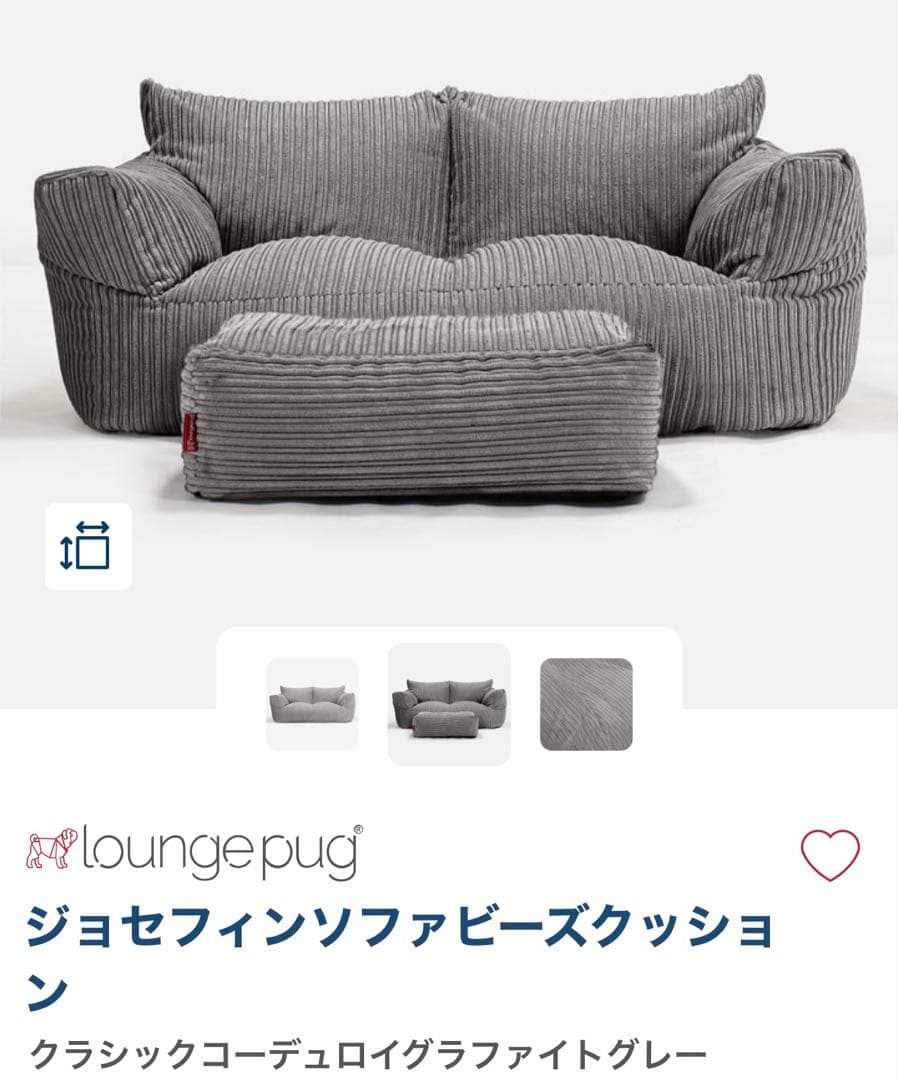Click the main sofa product image
Viewport: 898px width, 1080px height.
(449, 290)
